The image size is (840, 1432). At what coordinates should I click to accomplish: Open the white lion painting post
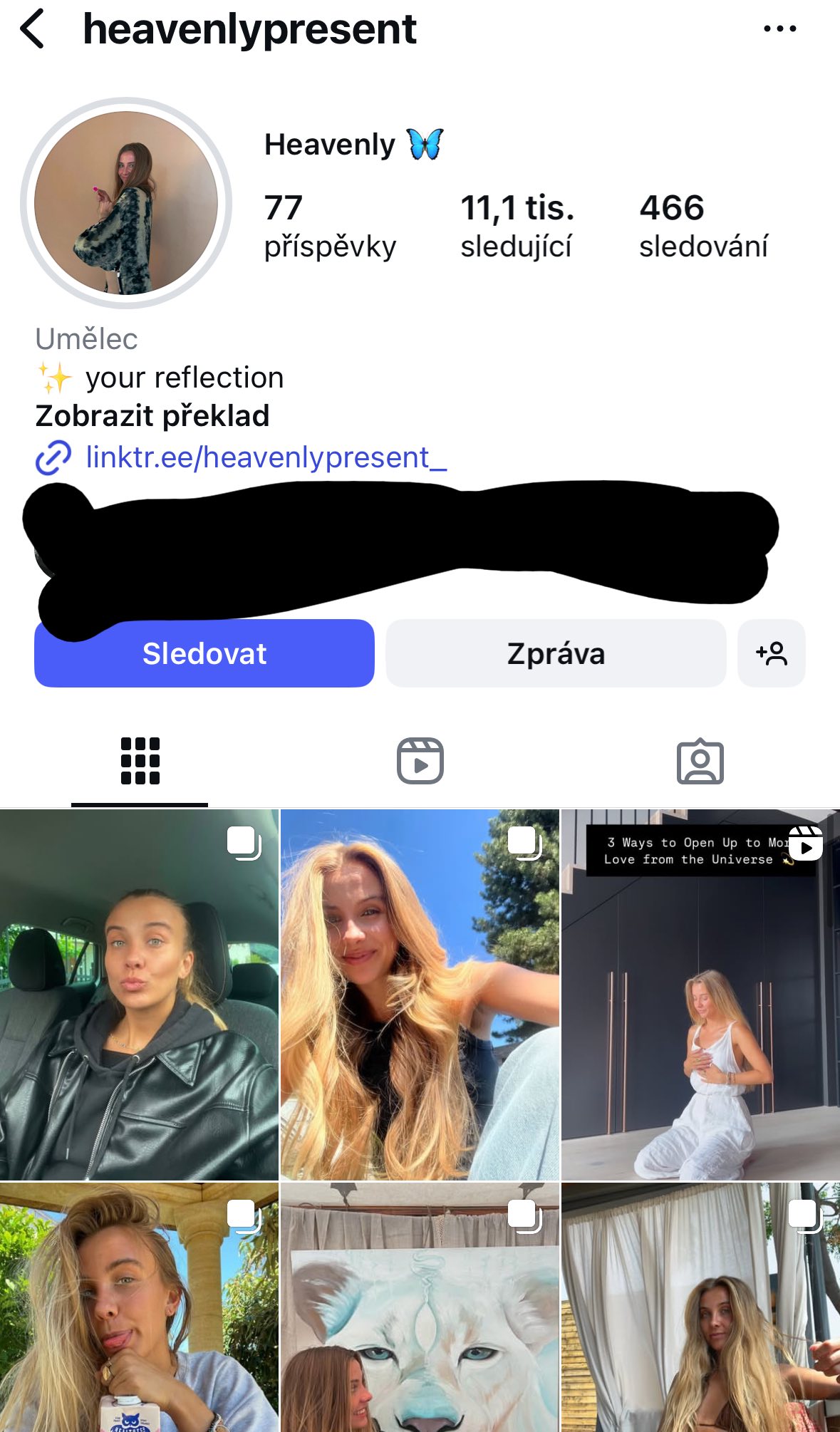coord(420,1307)
